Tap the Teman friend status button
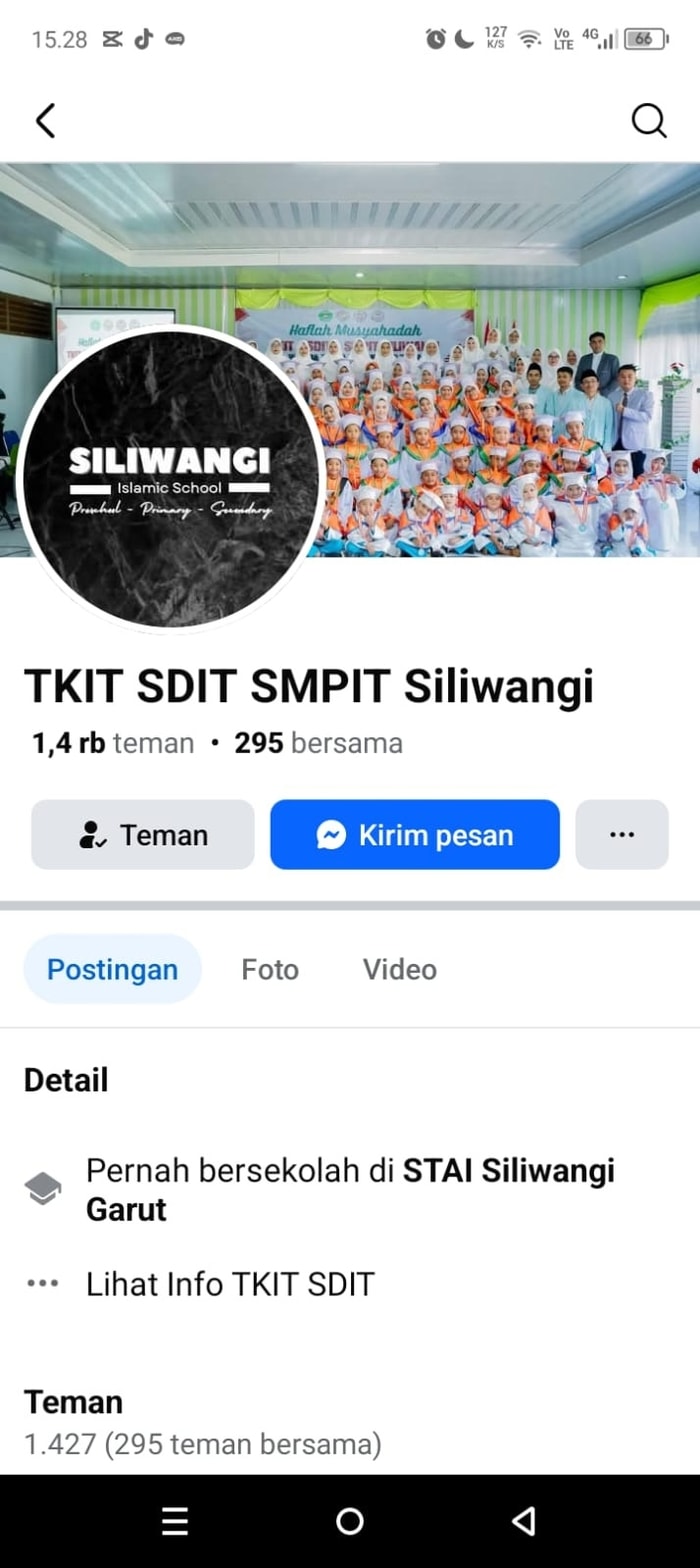 pos(143,835)
